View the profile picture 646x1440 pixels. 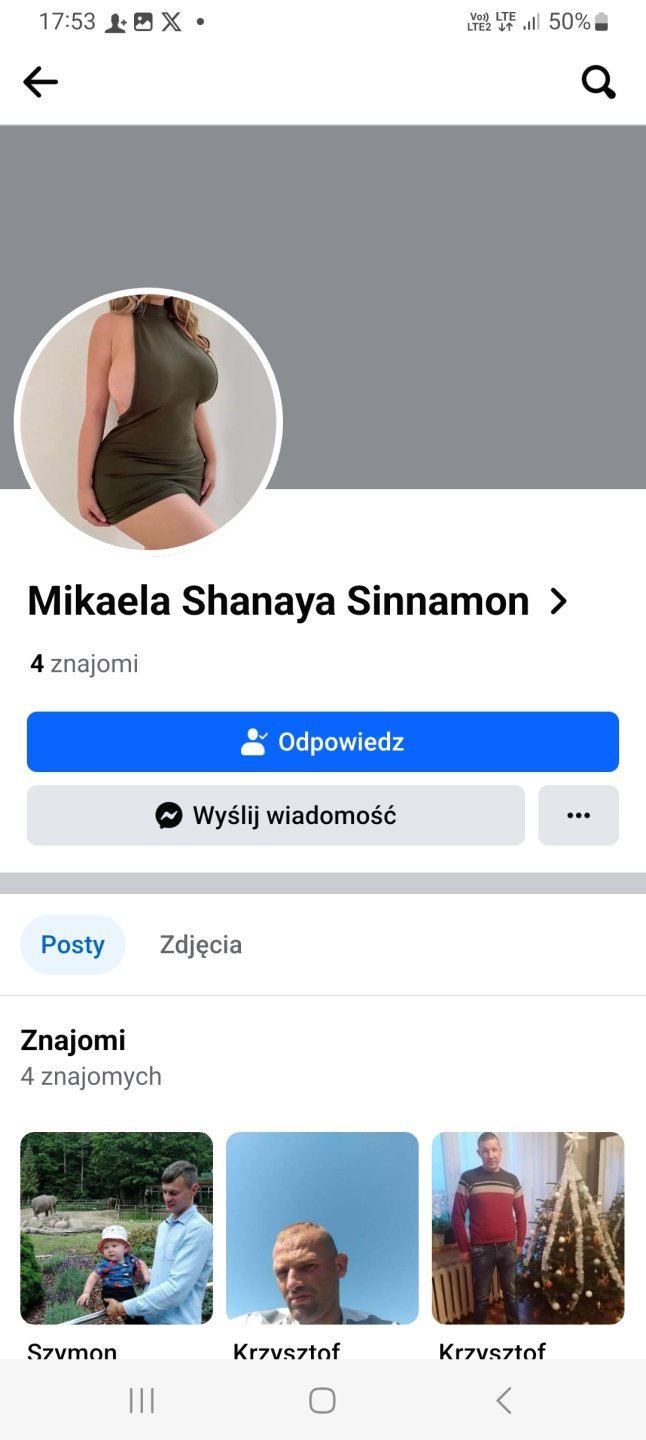[148, 422]
